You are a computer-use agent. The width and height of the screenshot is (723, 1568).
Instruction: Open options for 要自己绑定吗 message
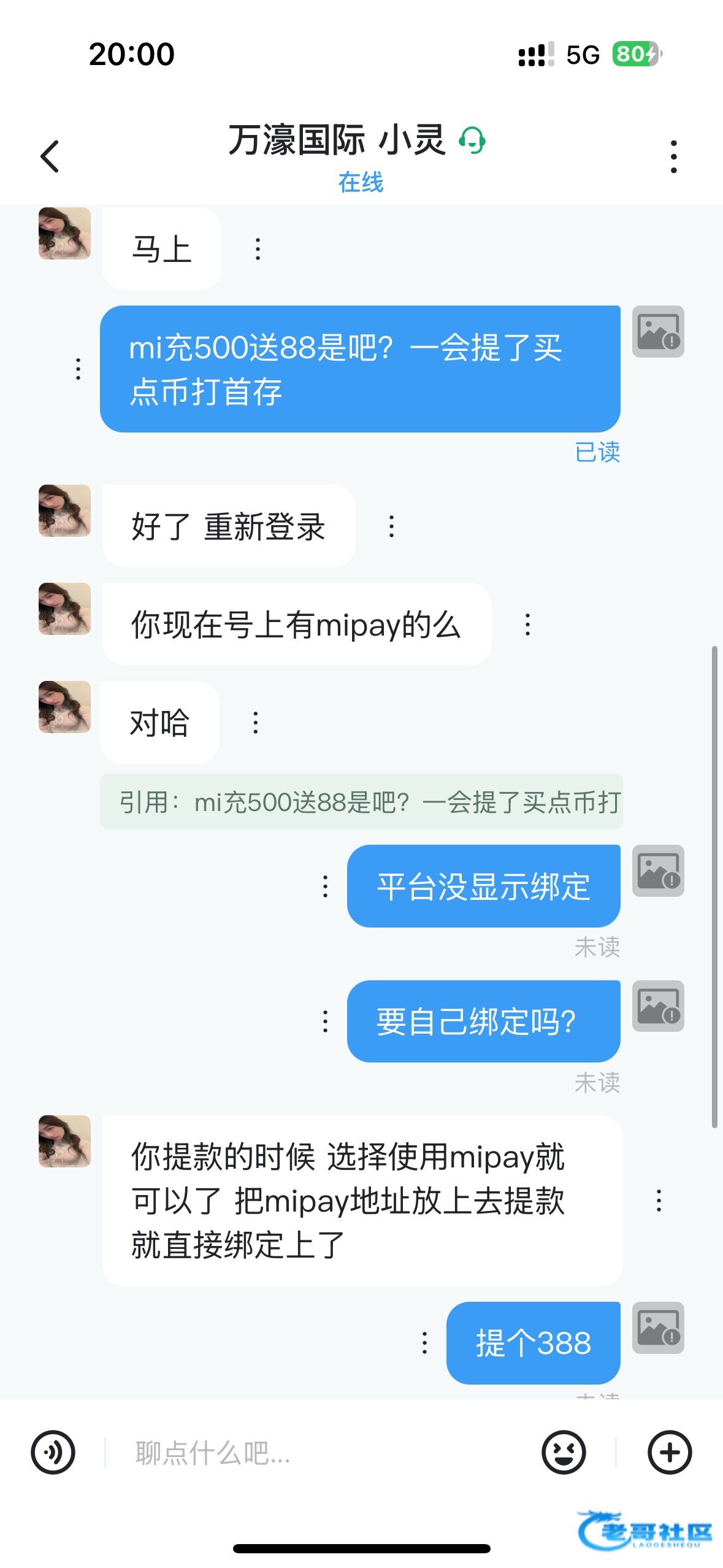326,1021
